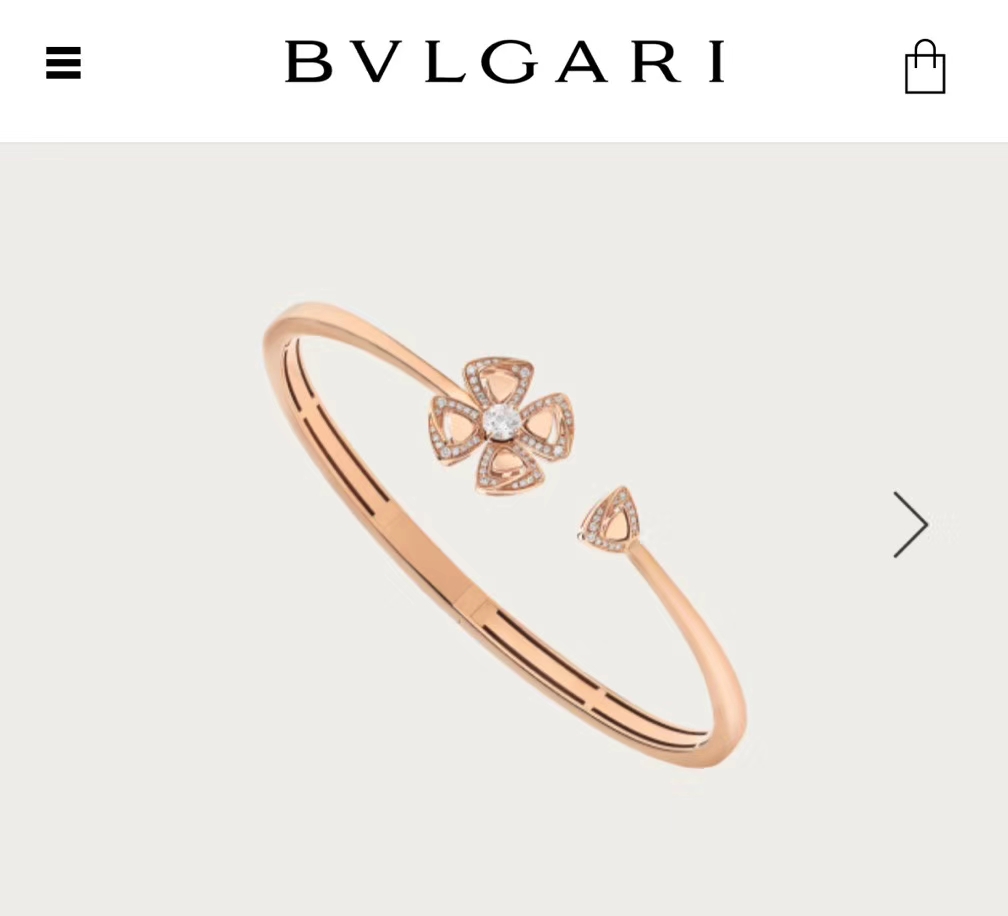Open the shopping bag
The height and width of the screenshot is (916, 1008).
924,67
